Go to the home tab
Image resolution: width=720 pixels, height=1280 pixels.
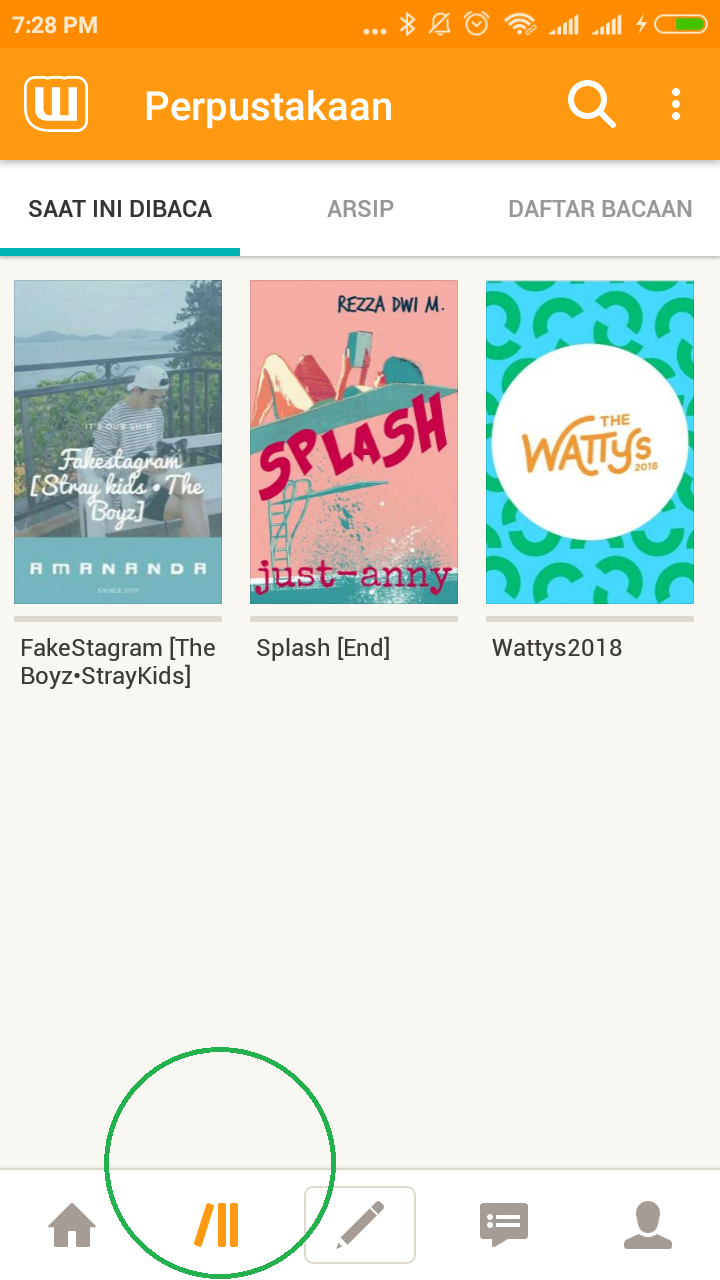coord(72,1225)
